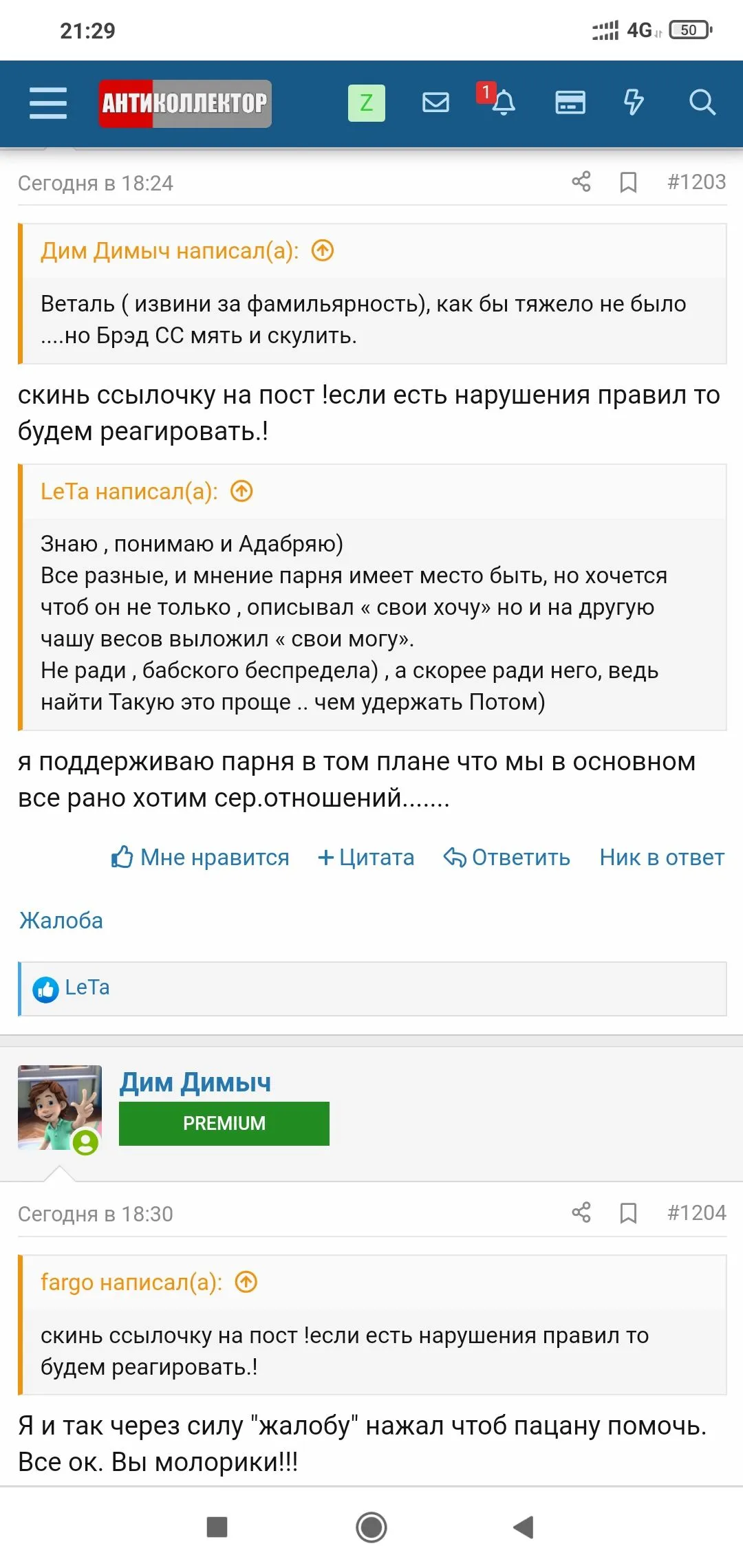Open the card icon in header
Screen dimensions: 743x1568
pos(570,103)
